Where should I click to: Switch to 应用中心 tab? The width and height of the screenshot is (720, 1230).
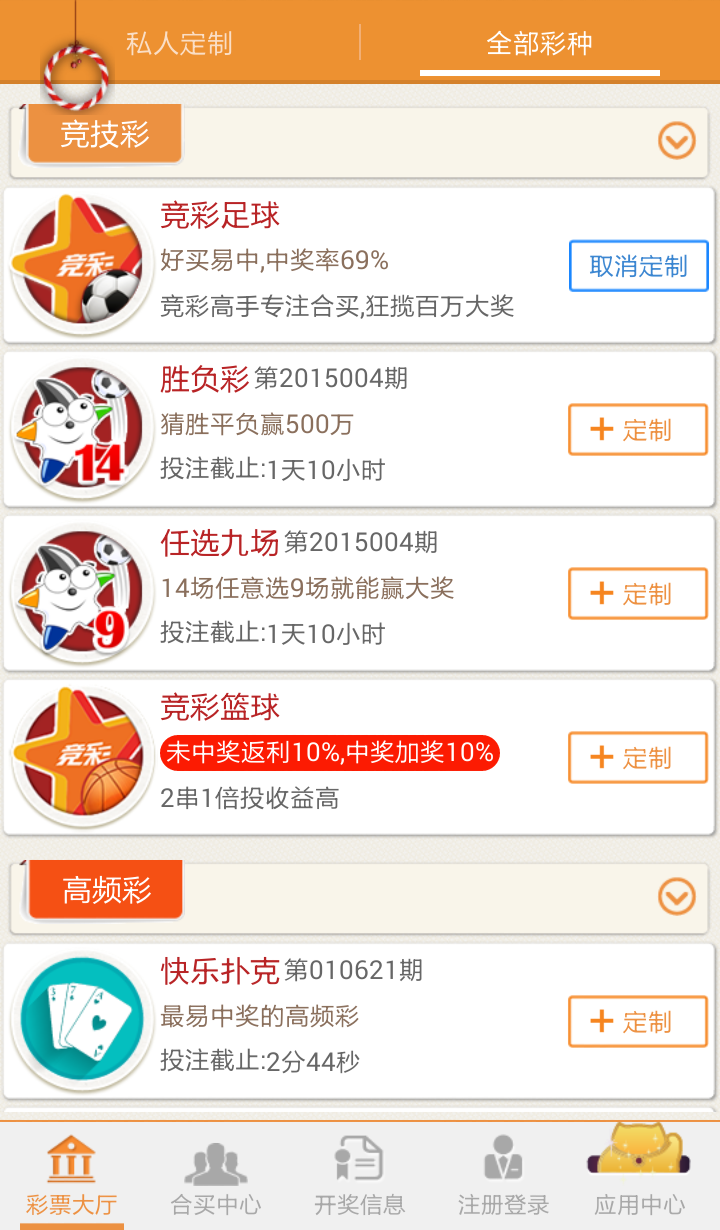[x=640, y=1177]
